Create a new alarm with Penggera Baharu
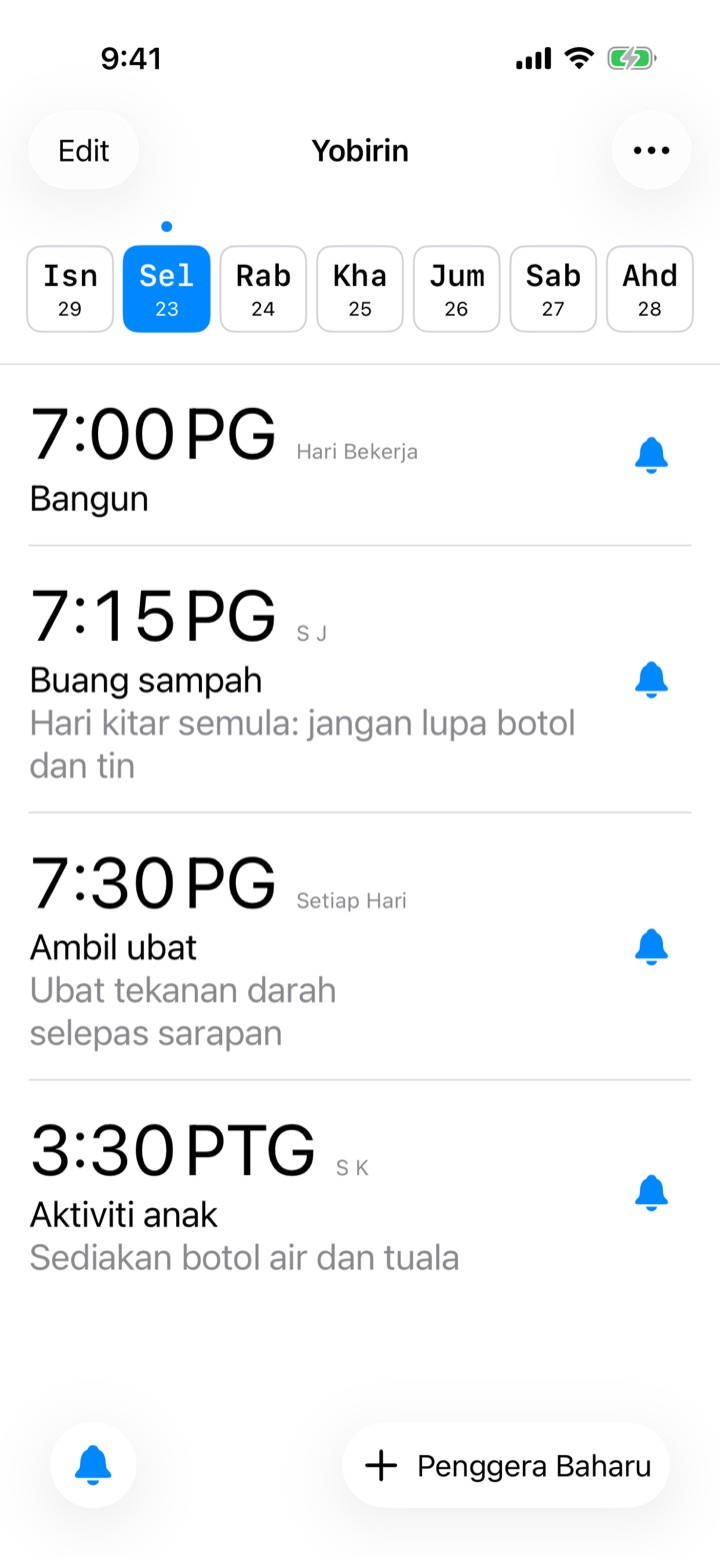Viewport: 720px width, 1558px height. point(506,1466)
